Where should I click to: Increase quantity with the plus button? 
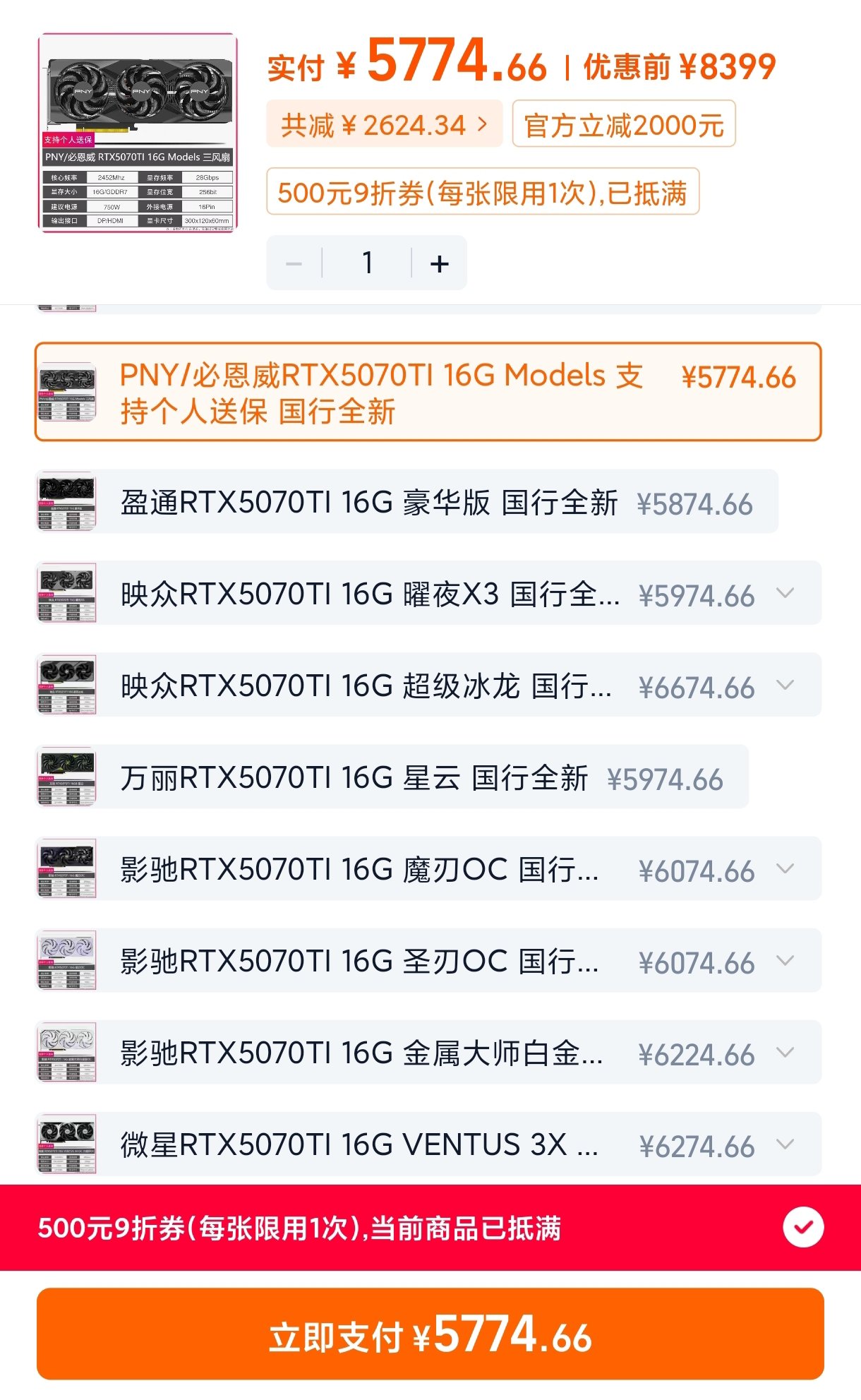[x=439, y=264]
